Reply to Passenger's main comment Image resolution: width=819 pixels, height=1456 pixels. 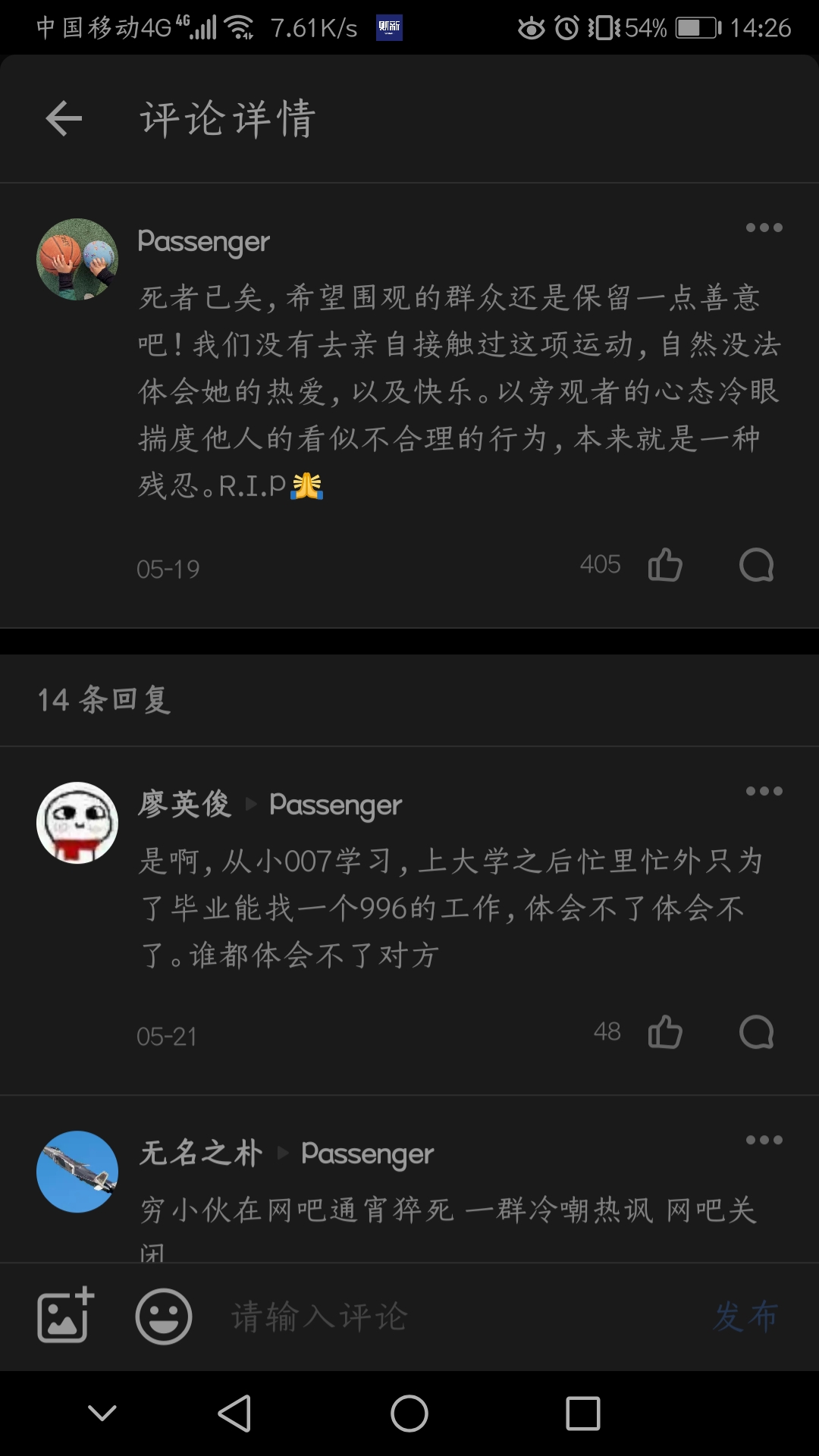[x=756, y=565]
